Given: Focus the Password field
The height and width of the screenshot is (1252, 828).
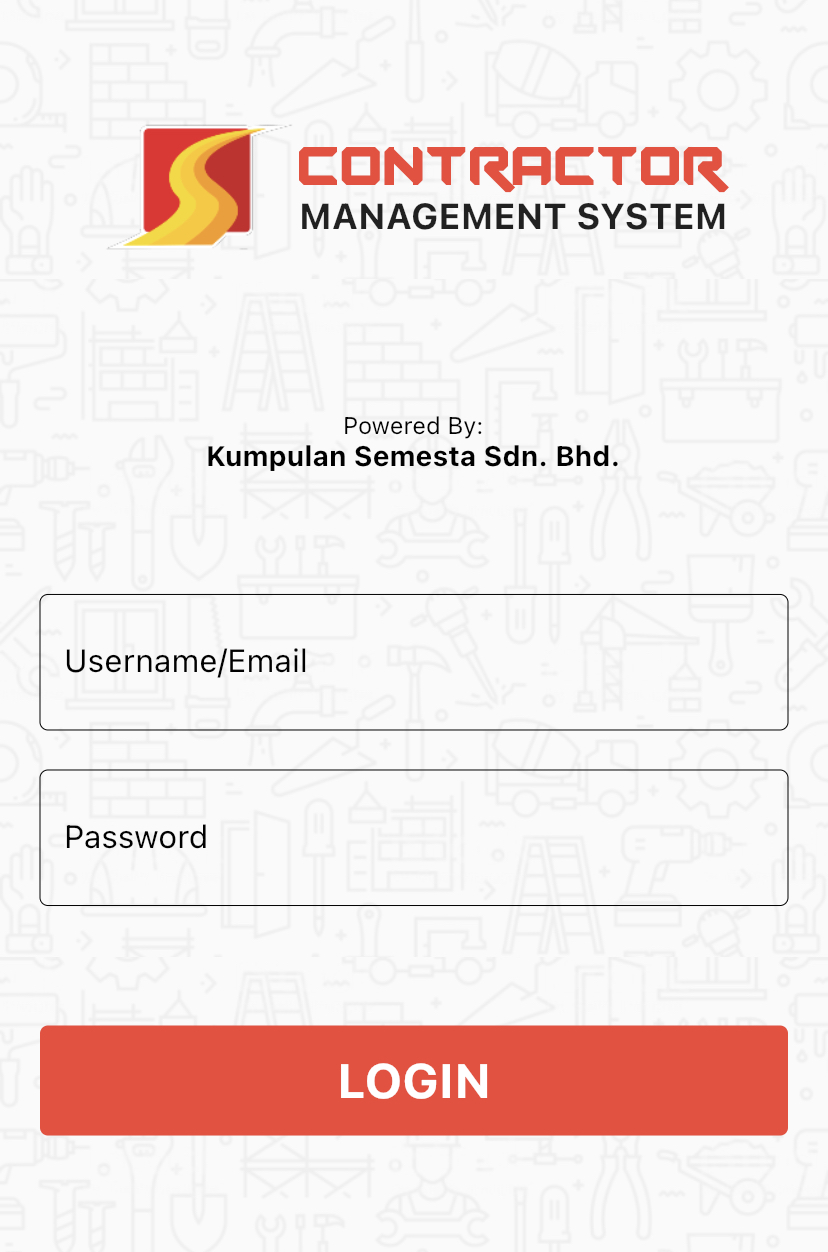Looking at the screenshot, I should 413,837.
